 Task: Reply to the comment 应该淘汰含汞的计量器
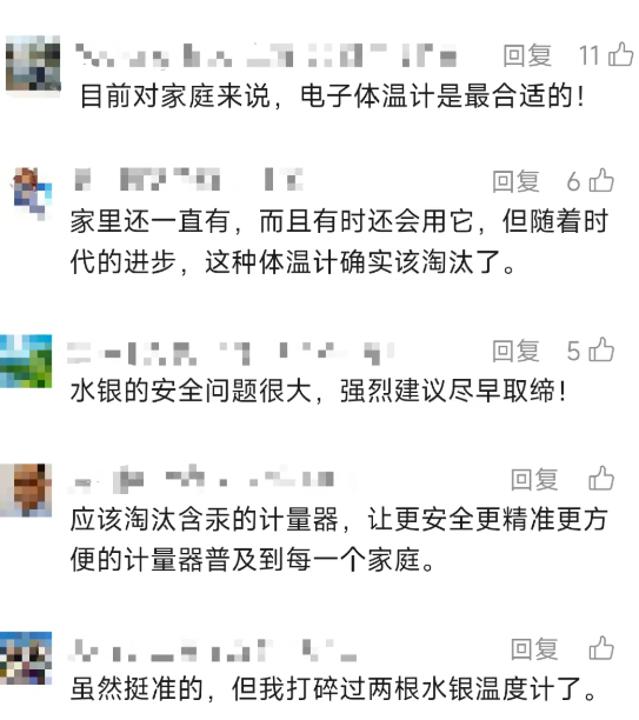535,478
